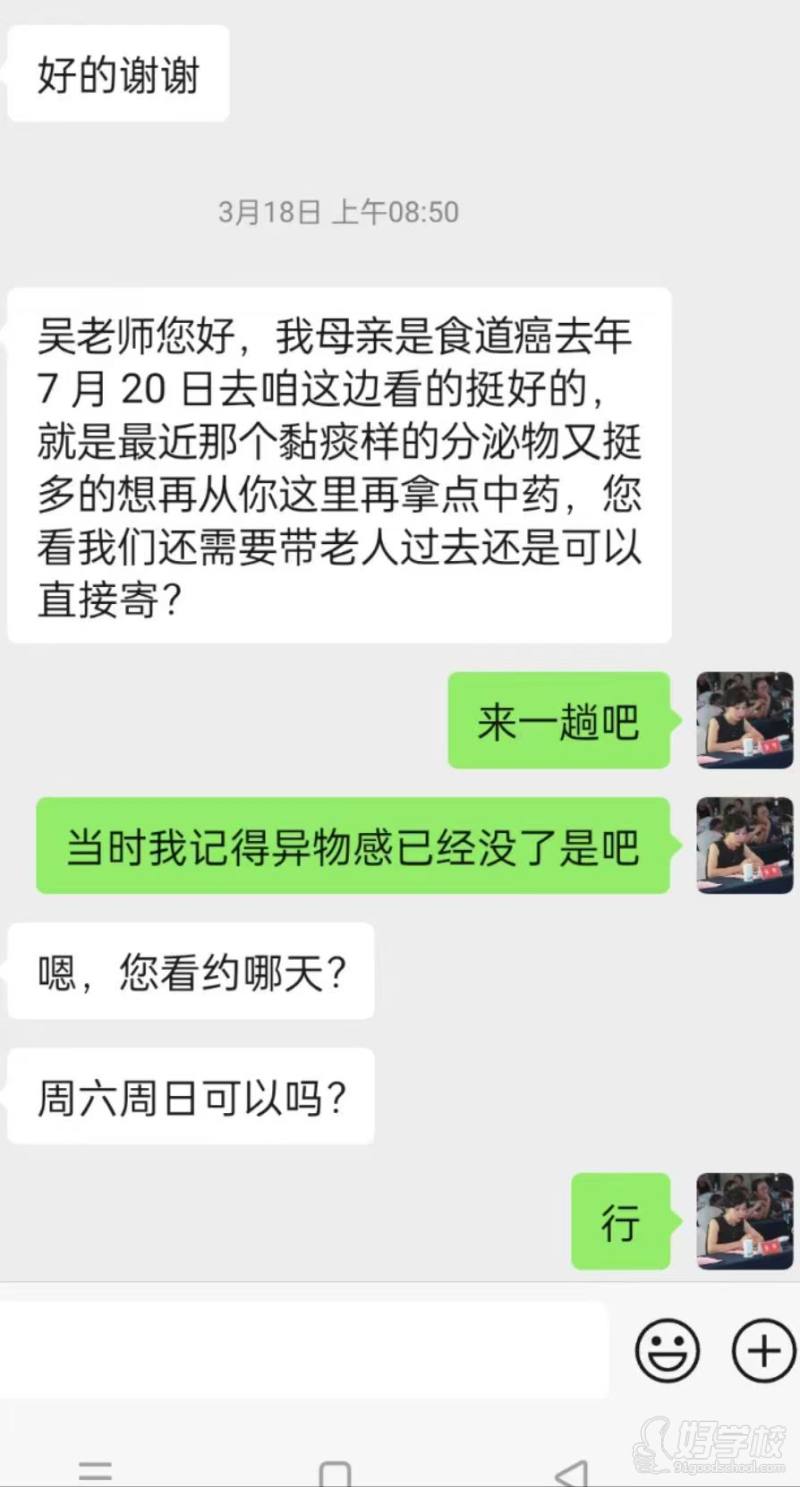The image size is (800, 1487).
Task: Select the green 行 reply bubble
Action: point(620,1222)
